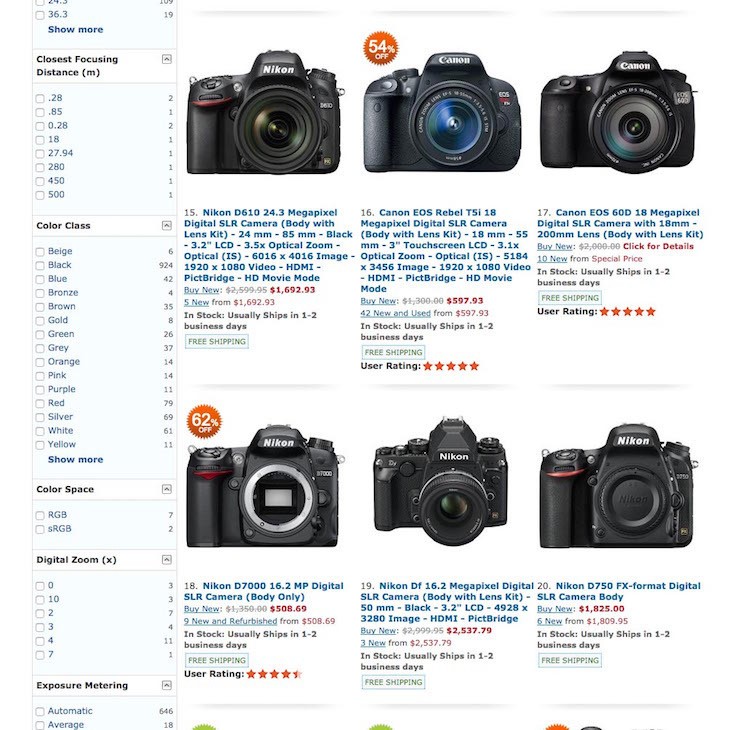
Task: Open the Nikon D610 24.3 Megapixel listing
Action: (270, 213)
